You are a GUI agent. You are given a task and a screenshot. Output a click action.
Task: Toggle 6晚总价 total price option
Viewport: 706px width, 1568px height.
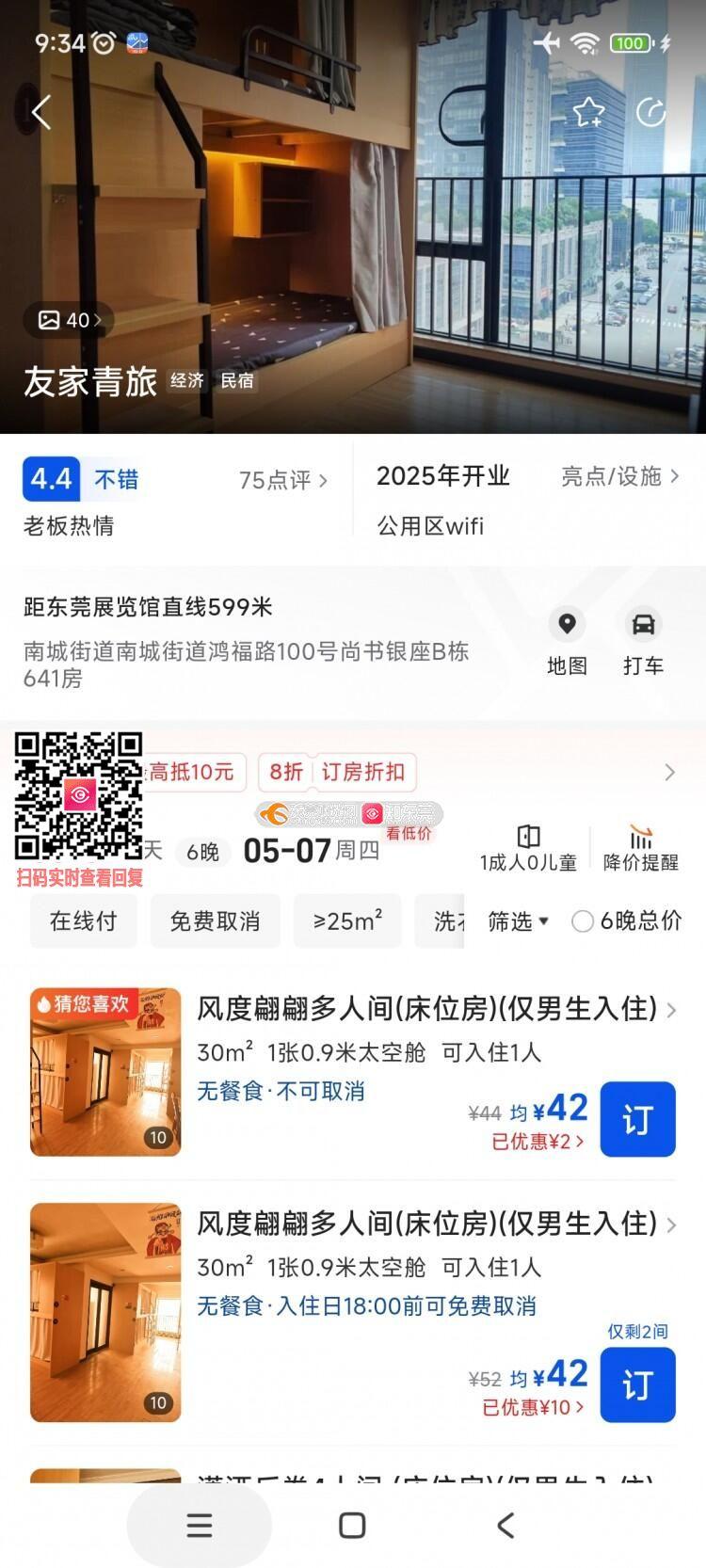click(x=627, y=920)
